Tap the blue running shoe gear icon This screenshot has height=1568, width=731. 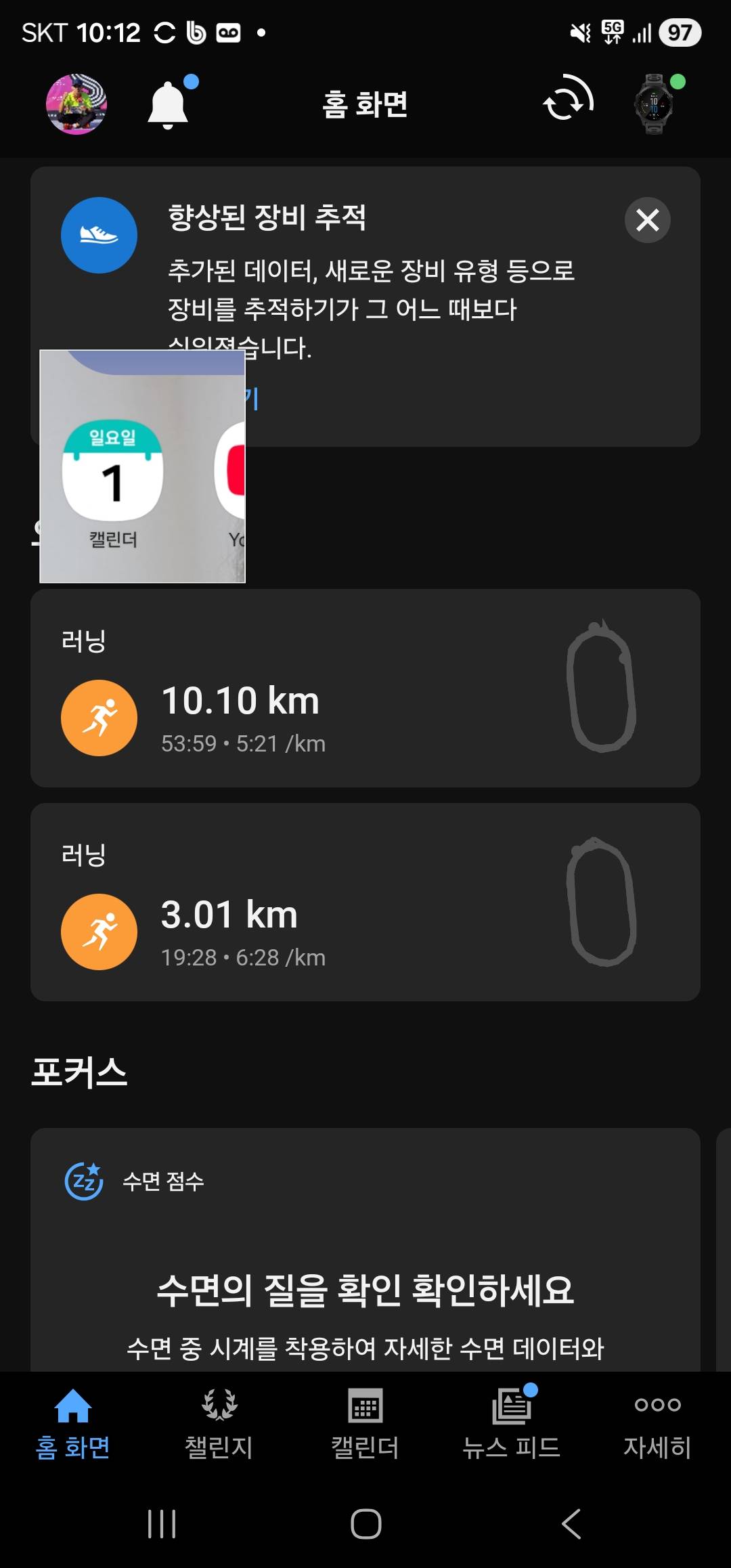click(x=99, y=234)
